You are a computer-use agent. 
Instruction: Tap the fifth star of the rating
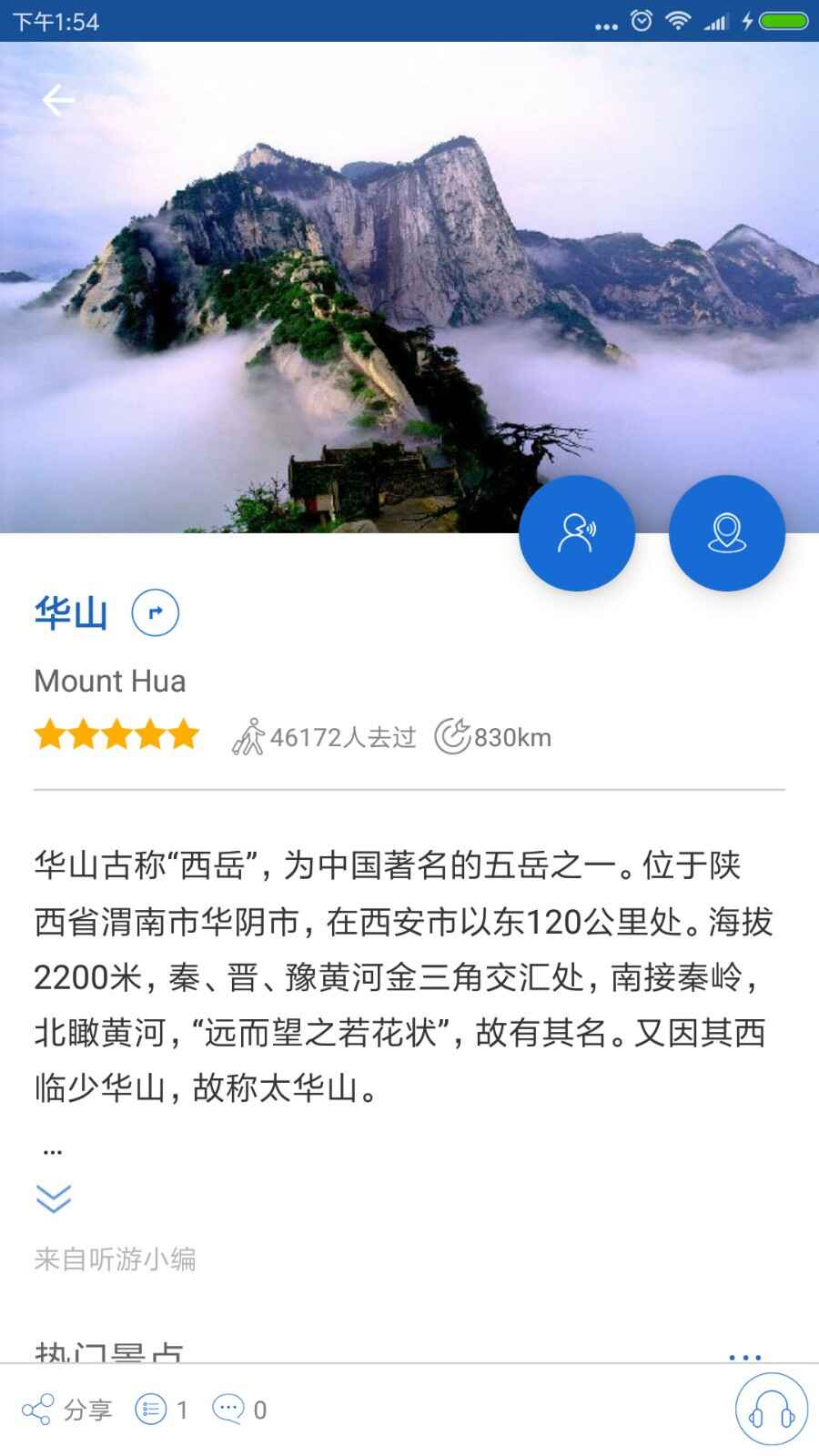[x=184, y=733]
